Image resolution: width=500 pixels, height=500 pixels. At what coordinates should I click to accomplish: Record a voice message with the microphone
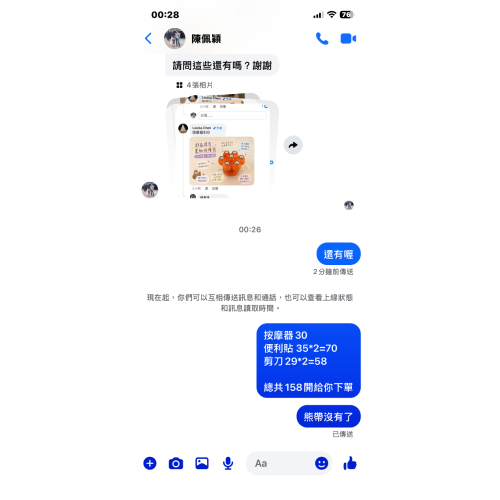pyautogui.click(x=228, y=463)
